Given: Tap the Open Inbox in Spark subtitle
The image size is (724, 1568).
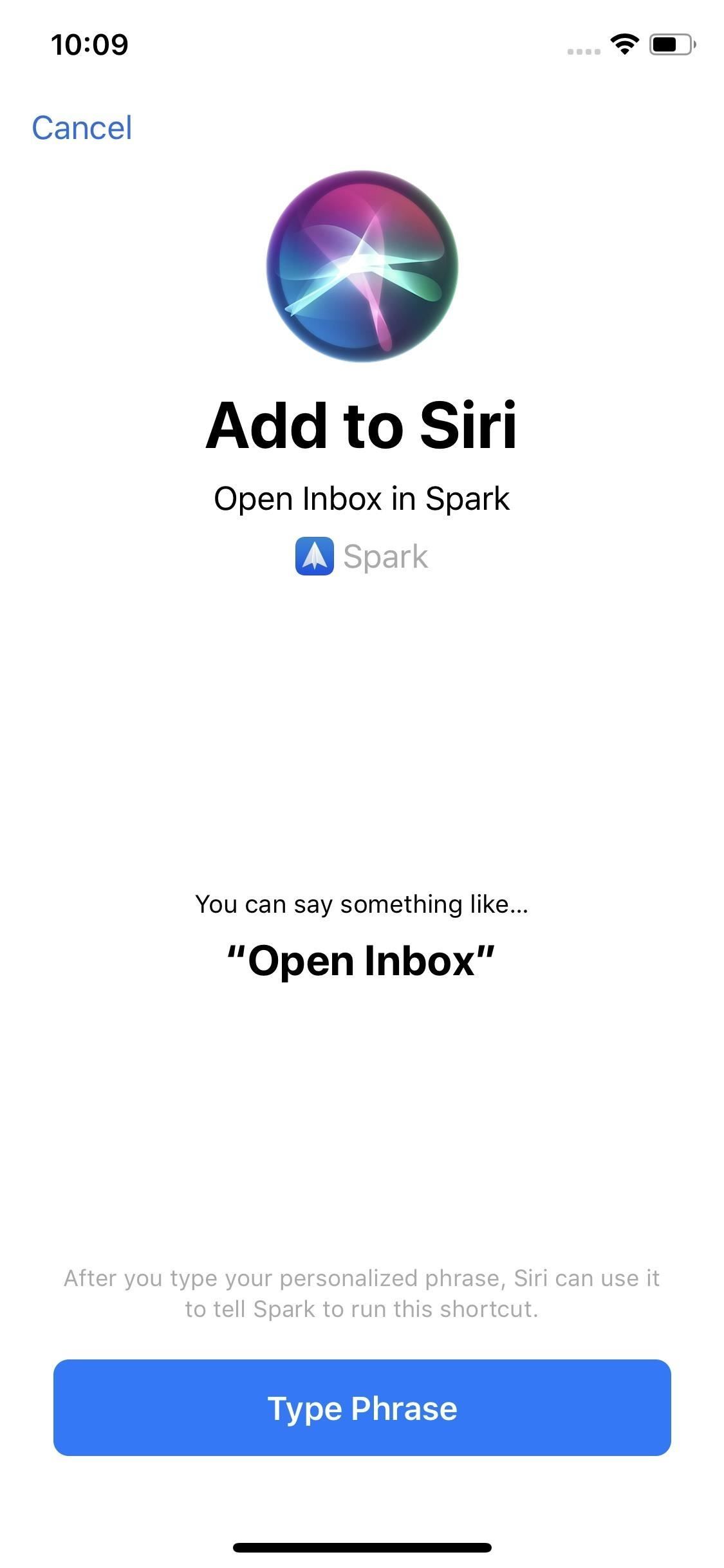Looking at the screenshot, I should (362, 498).
